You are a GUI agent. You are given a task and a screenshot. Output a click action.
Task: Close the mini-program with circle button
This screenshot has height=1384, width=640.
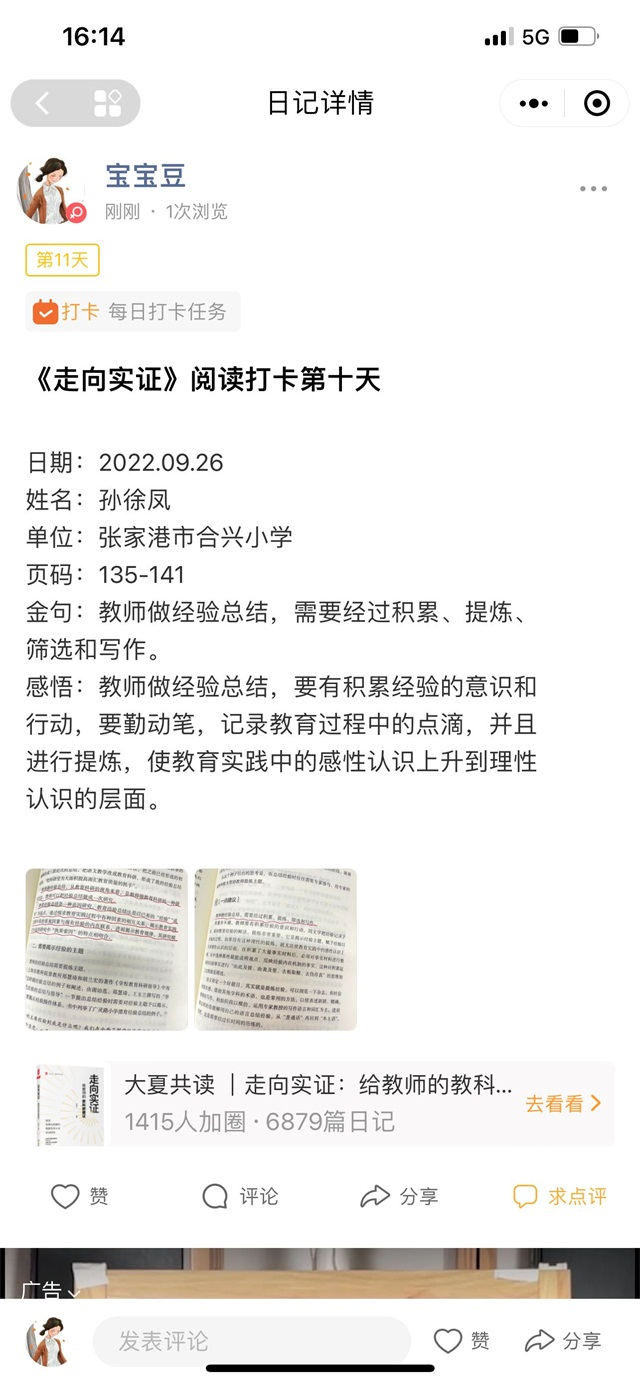point(596,103)
